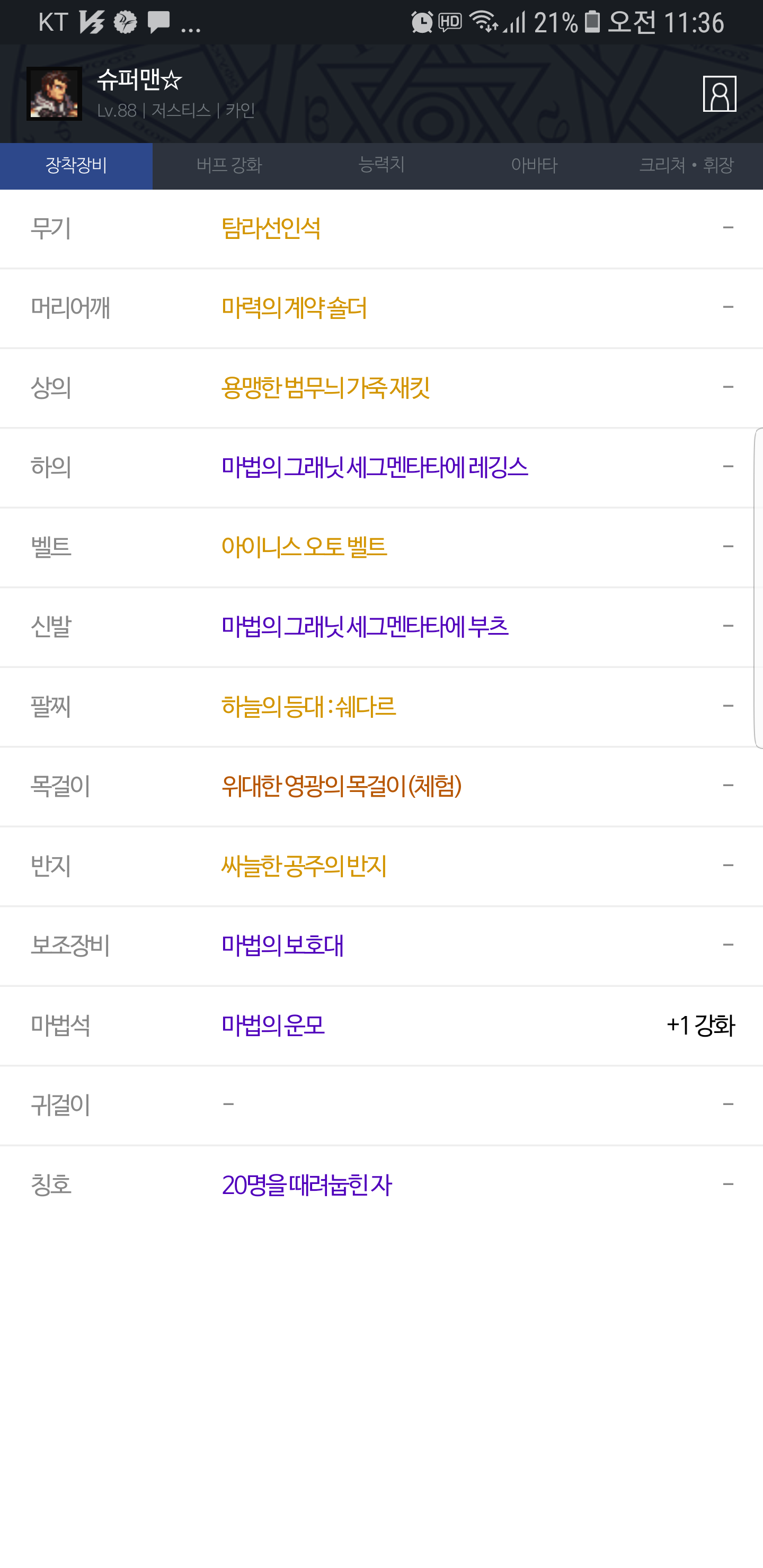View 위대한 영광의 목걸이(체험) necklace
This screenshot has width=763, height=1568.
coord(381,787)
